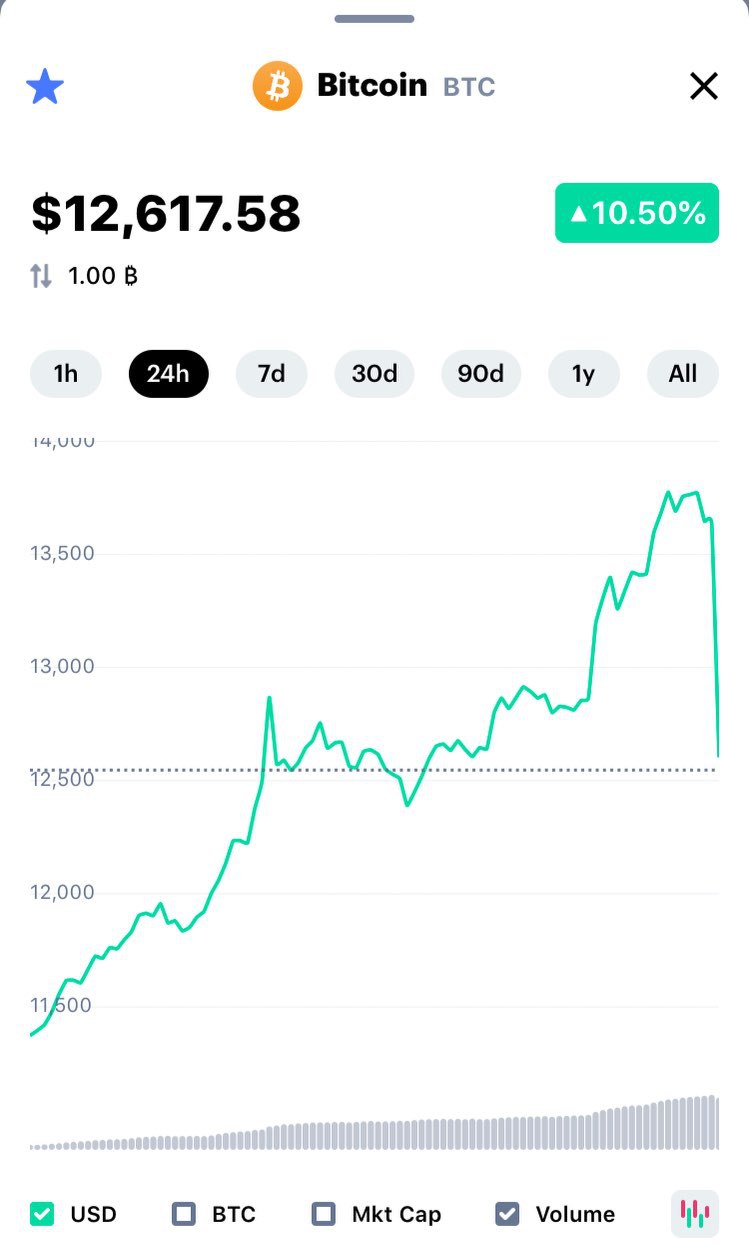View the All time chart
The image size is (749, 1254).
(x=683, y=374)
